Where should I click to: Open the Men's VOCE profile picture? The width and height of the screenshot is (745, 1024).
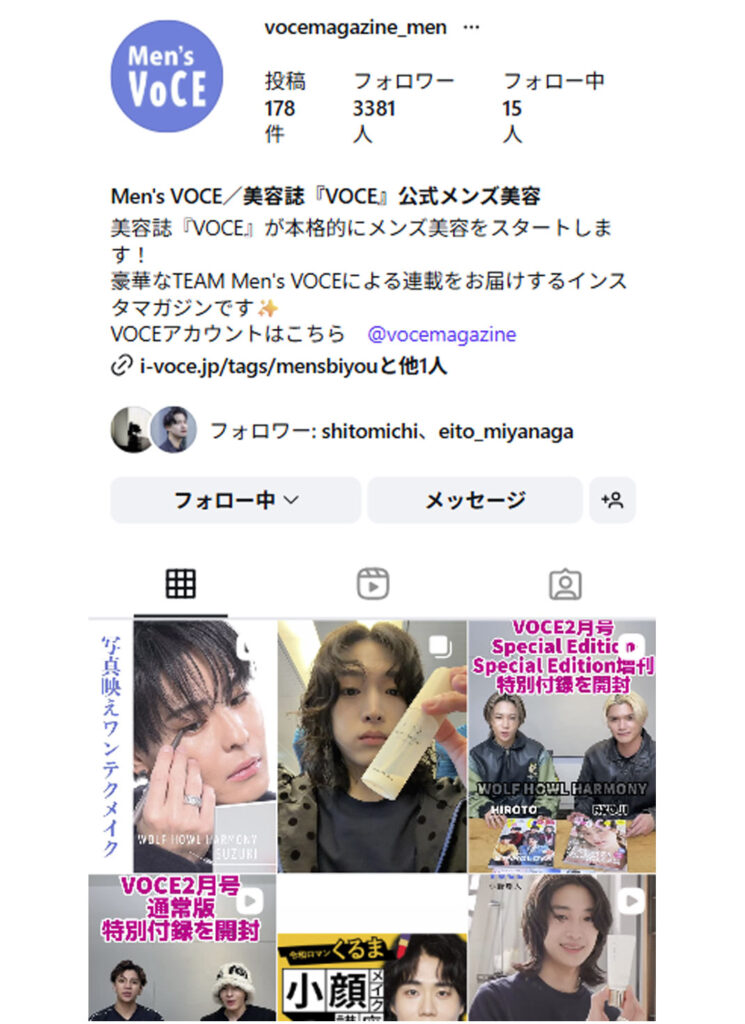[167, 77]
